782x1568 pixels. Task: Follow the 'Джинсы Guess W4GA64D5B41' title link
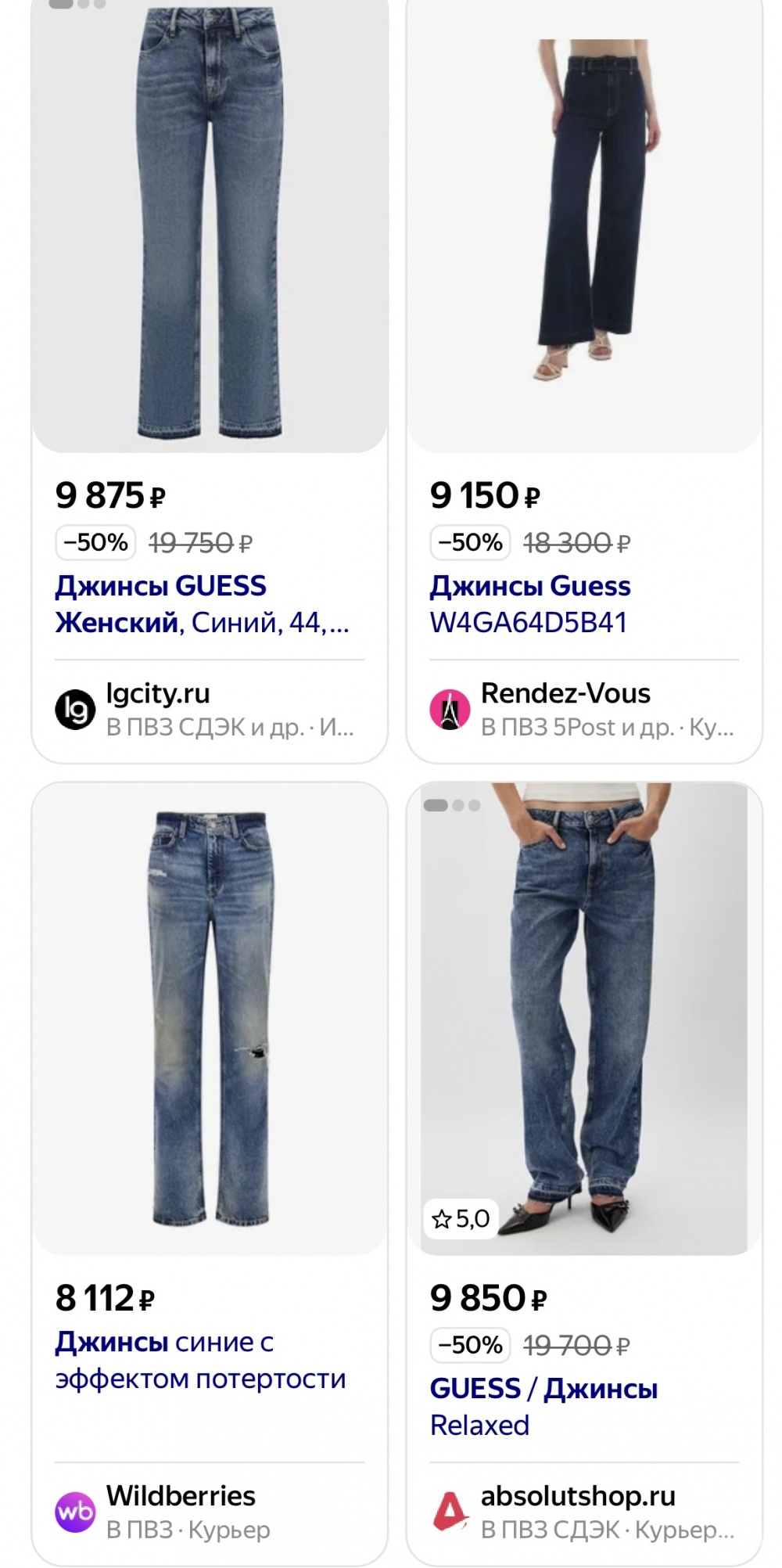(529, 604)
